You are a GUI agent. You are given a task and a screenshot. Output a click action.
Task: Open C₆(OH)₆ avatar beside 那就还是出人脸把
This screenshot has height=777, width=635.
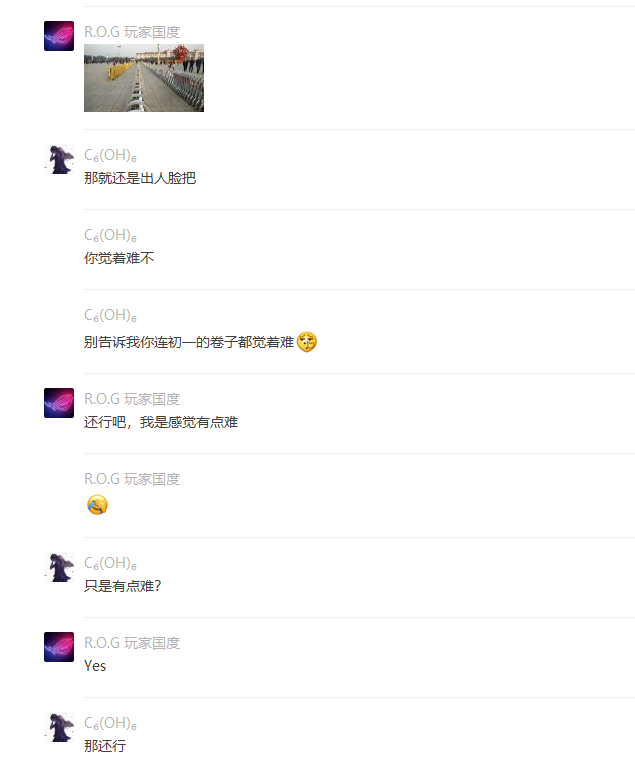click(59, 159)
